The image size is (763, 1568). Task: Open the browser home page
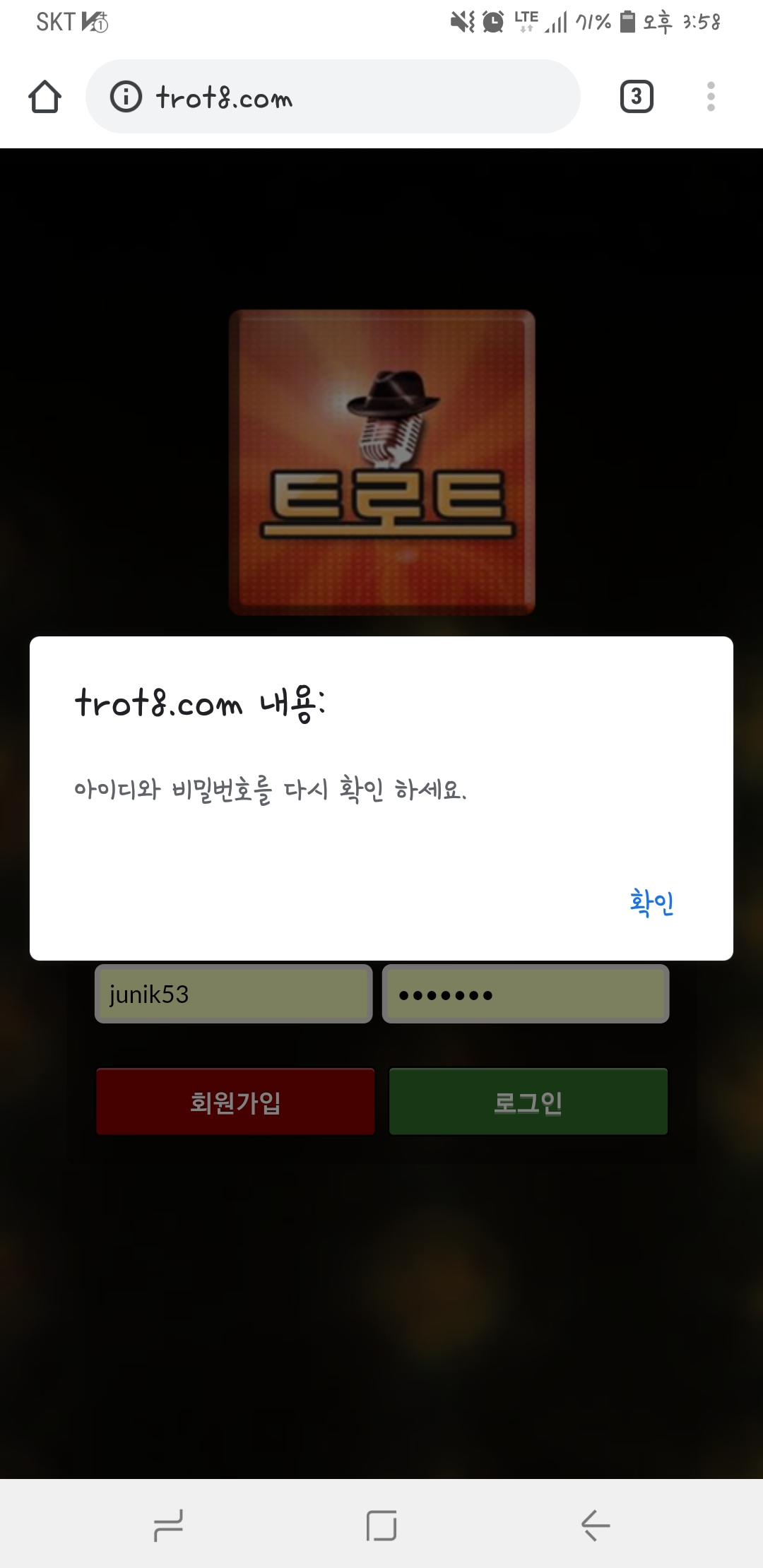45,97
